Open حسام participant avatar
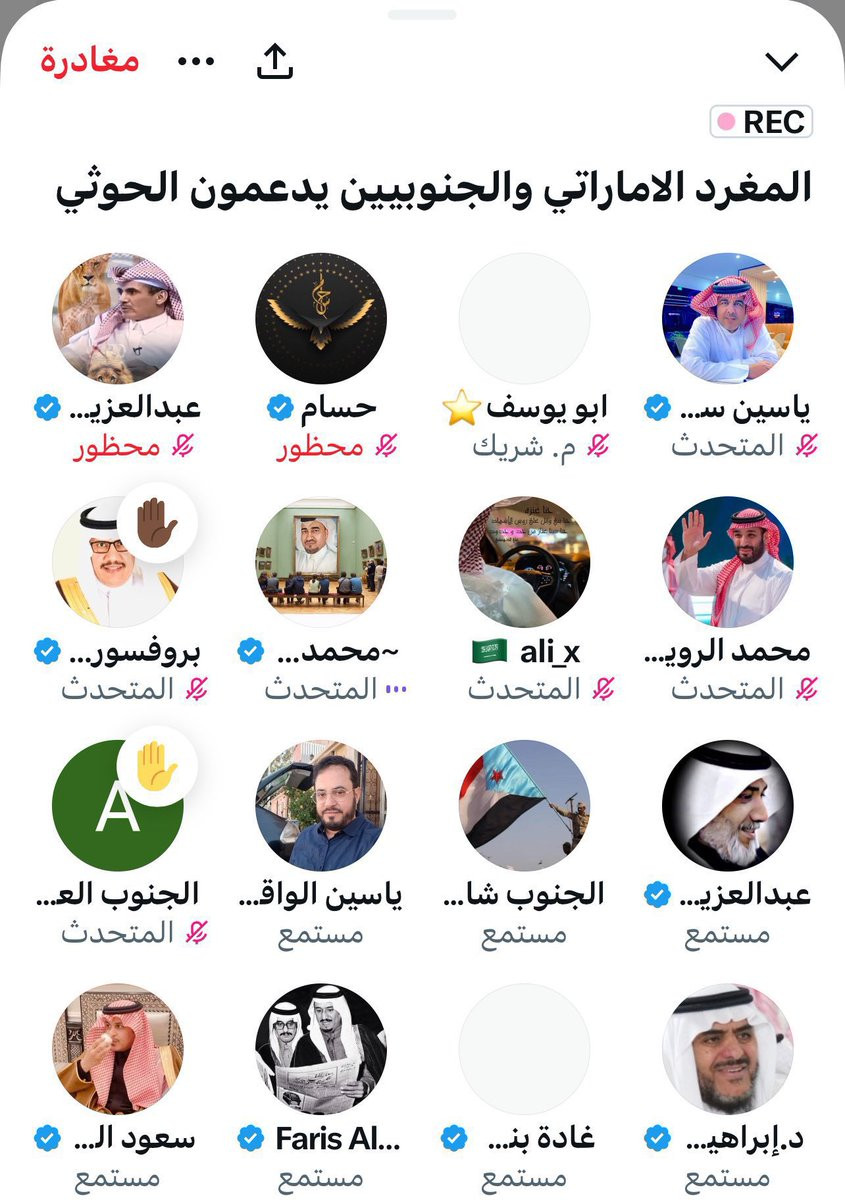Viewport: 845px width, 1200px height. (321, 318)
